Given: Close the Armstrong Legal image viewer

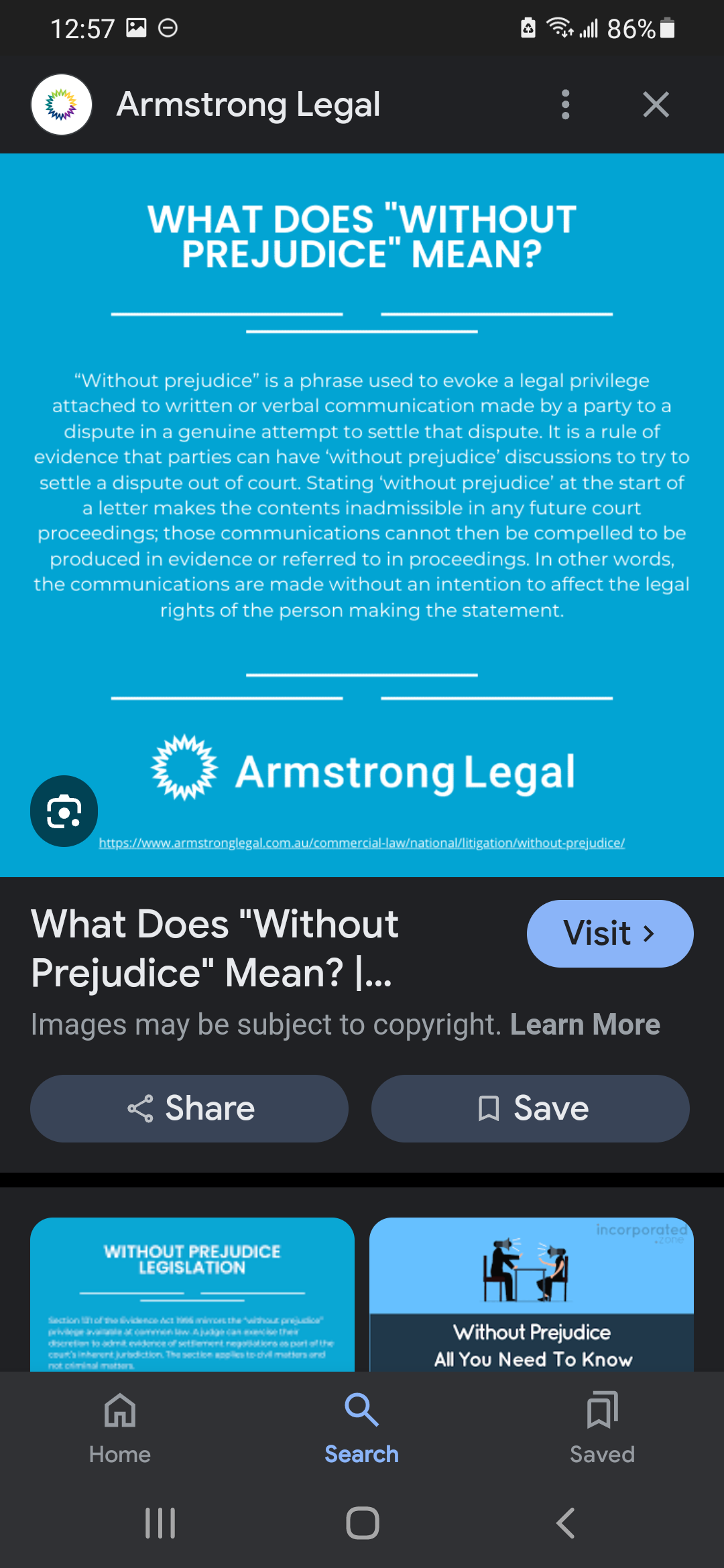Looking at the screenshot, I should point(656,105).
